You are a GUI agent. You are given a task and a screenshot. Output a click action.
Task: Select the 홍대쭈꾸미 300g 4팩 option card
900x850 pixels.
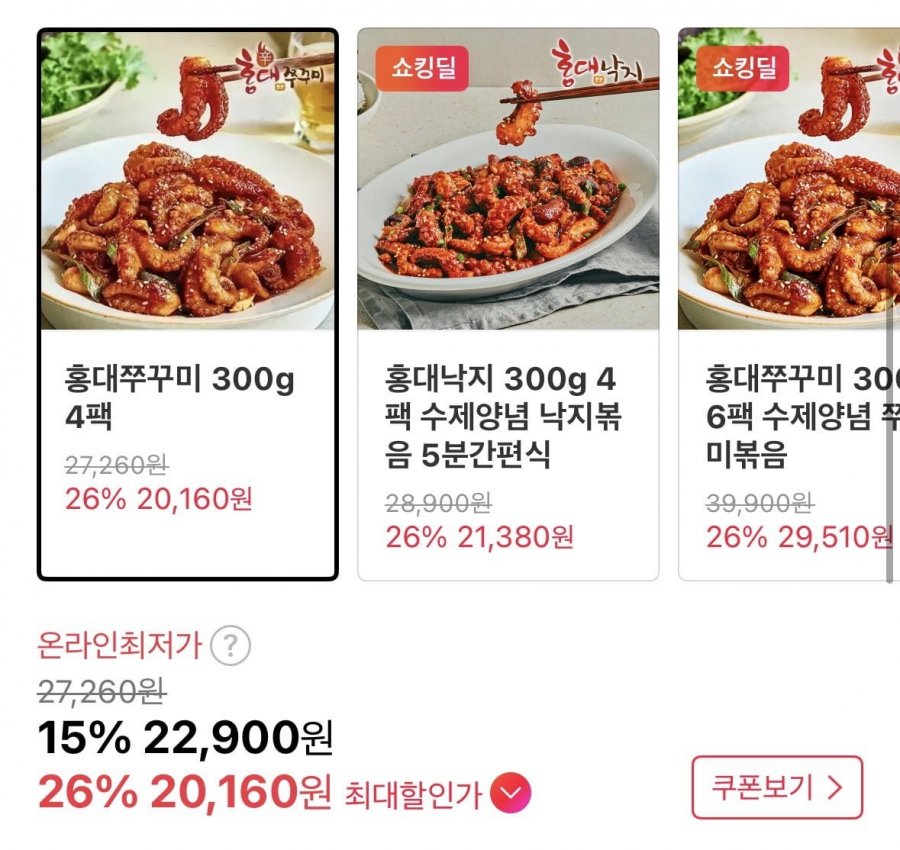[x=188, y=304]
